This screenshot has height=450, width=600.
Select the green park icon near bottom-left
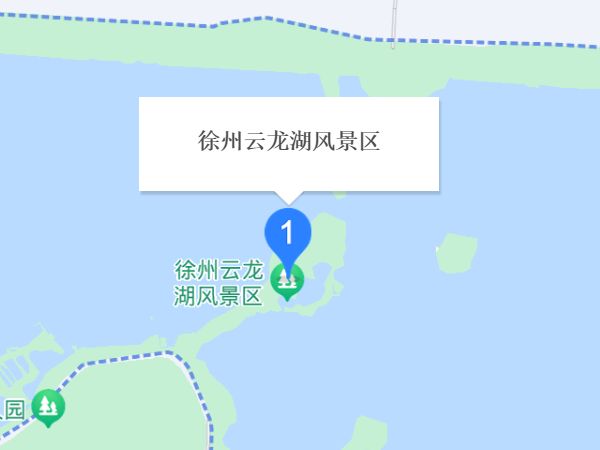47,407
